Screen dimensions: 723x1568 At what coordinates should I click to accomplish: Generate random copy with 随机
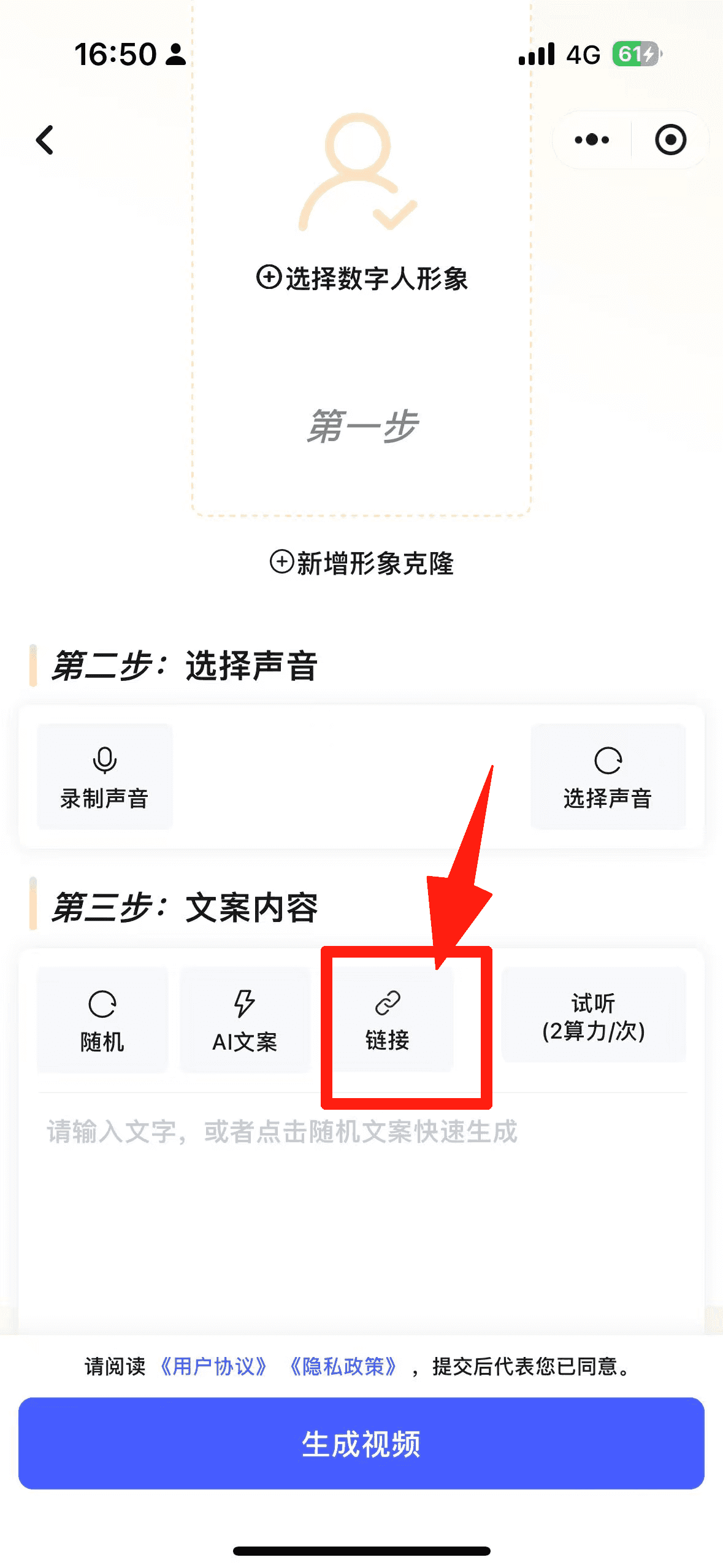click(x=102, y=1020)
